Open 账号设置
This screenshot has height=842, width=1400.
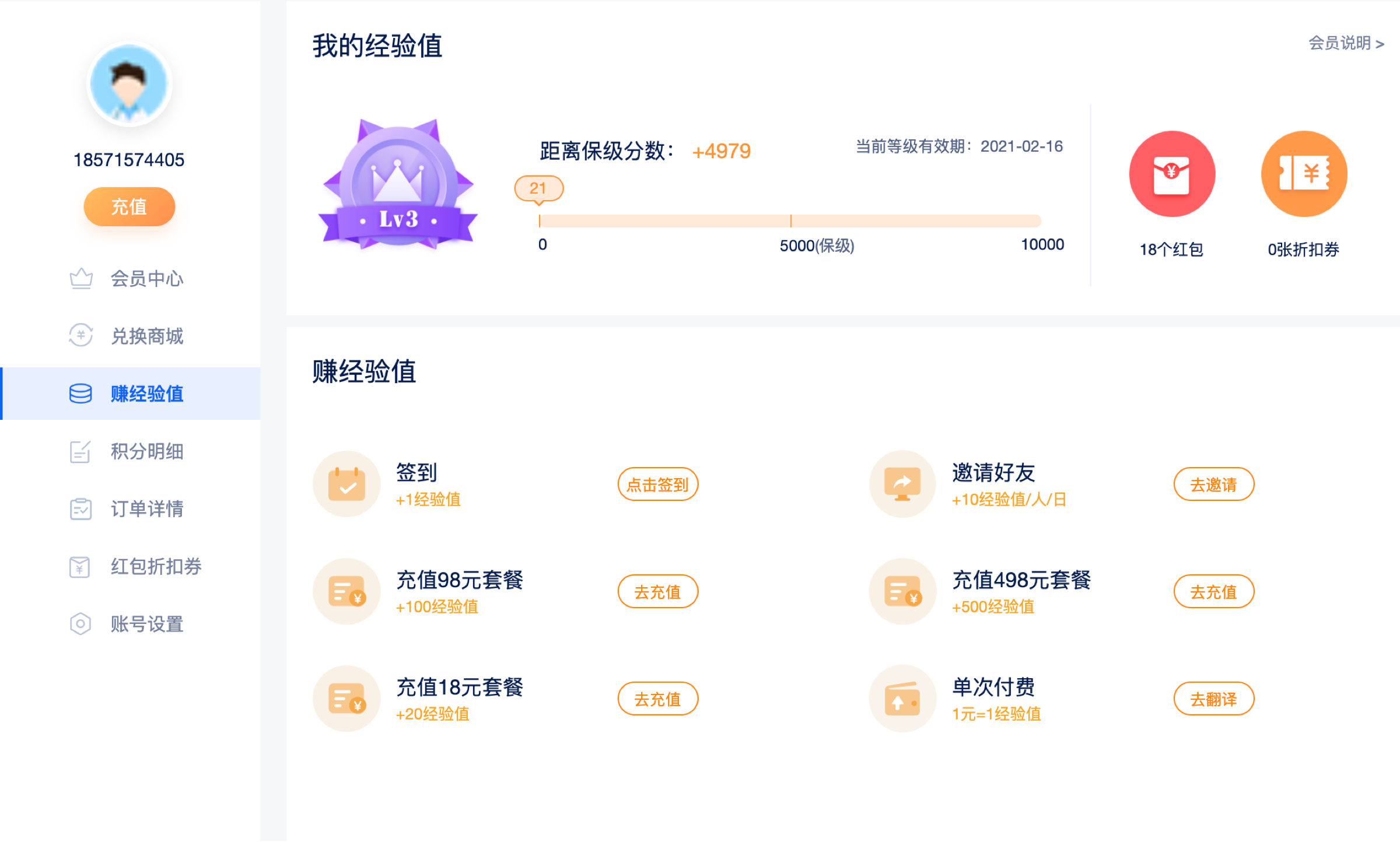point(146,624)
